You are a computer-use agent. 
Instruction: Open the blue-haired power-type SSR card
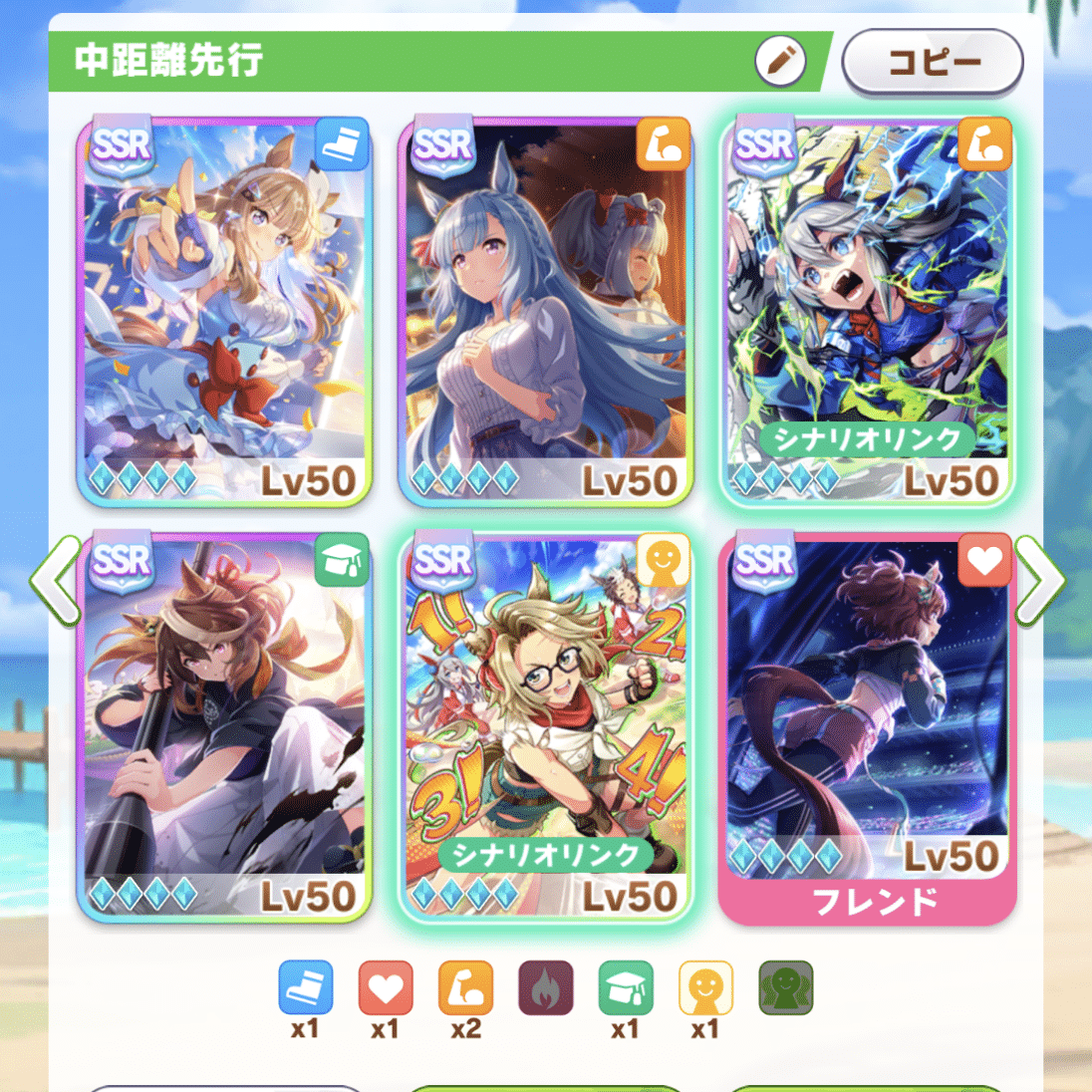[x=545, y=311]
